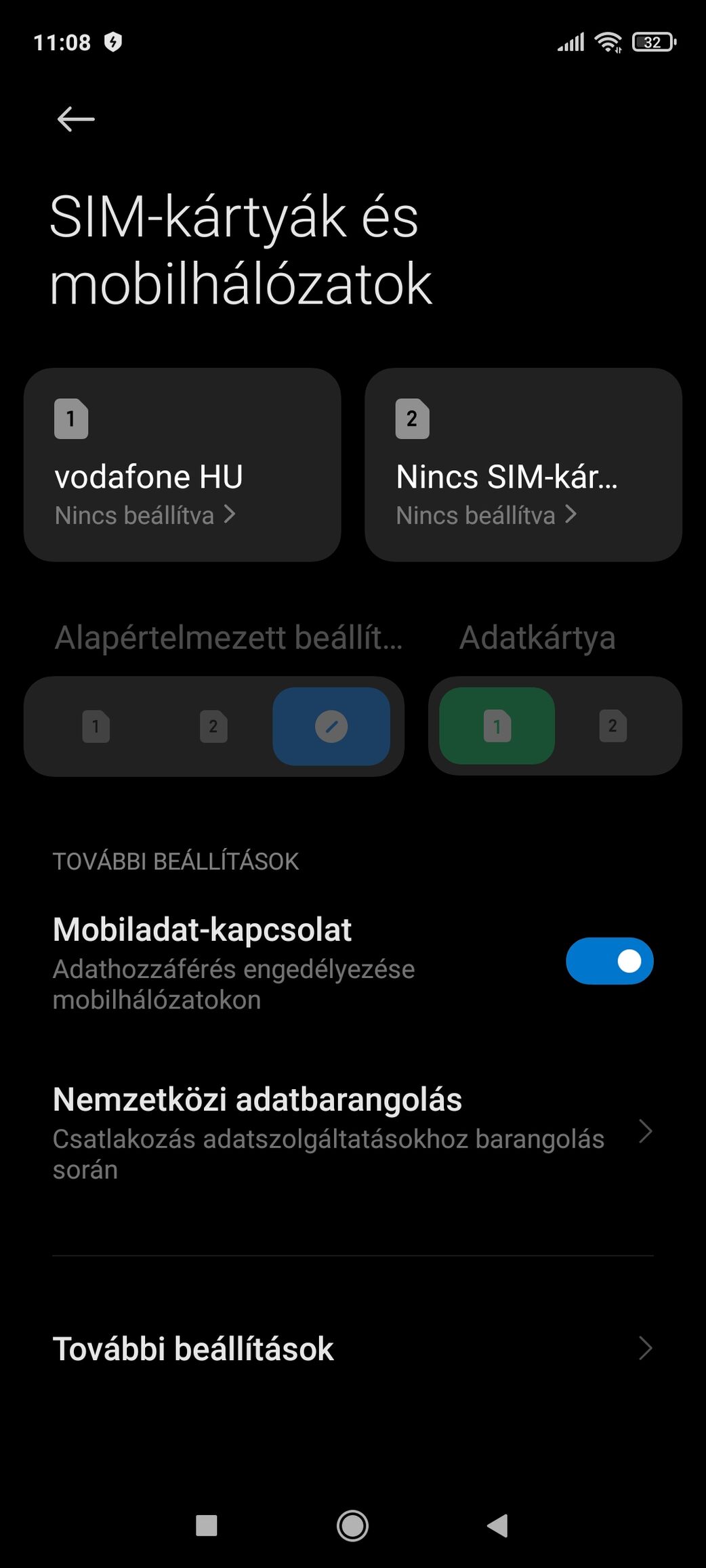
Task: Disable the Mobiladat-kapcsolat switch
Action: (609, 960)
